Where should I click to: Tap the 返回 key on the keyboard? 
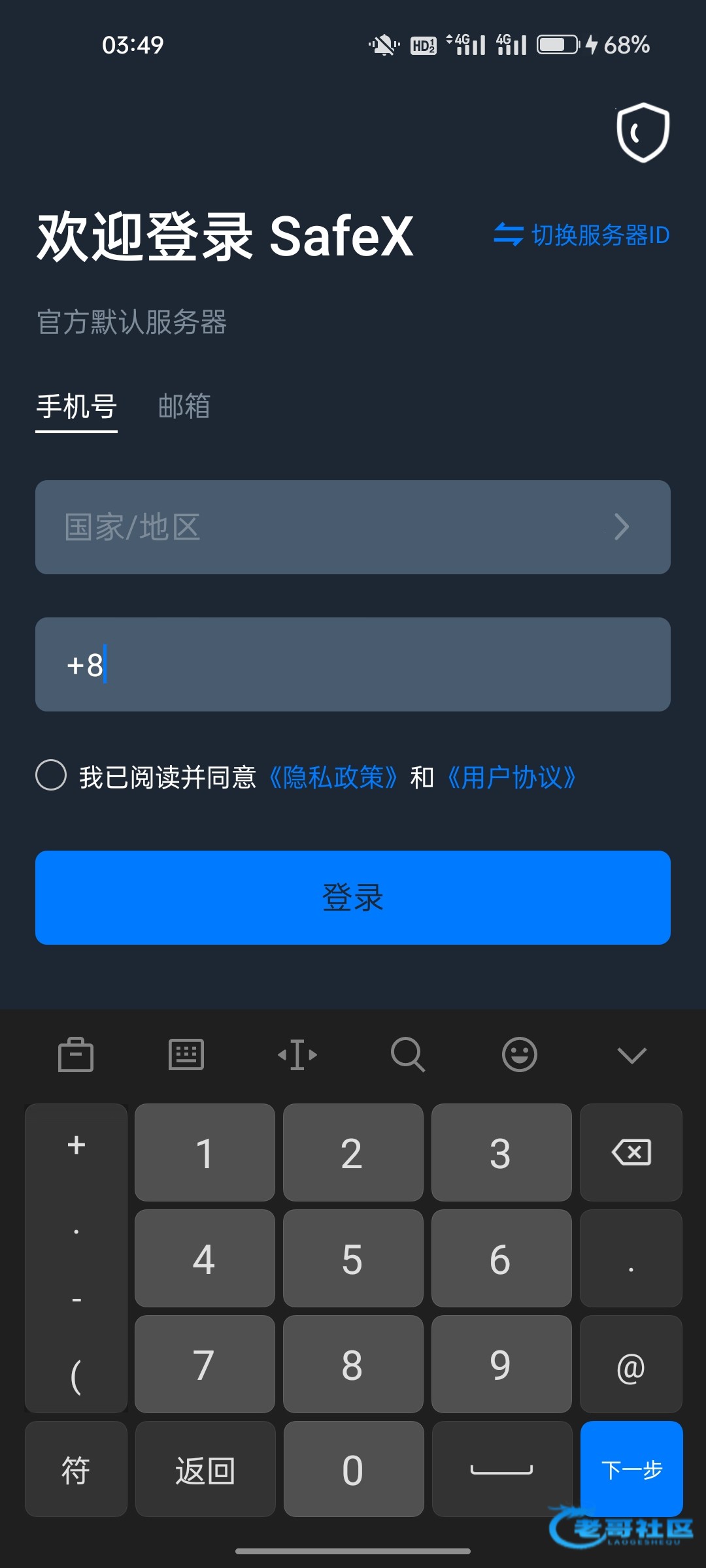coord(205,1470)
